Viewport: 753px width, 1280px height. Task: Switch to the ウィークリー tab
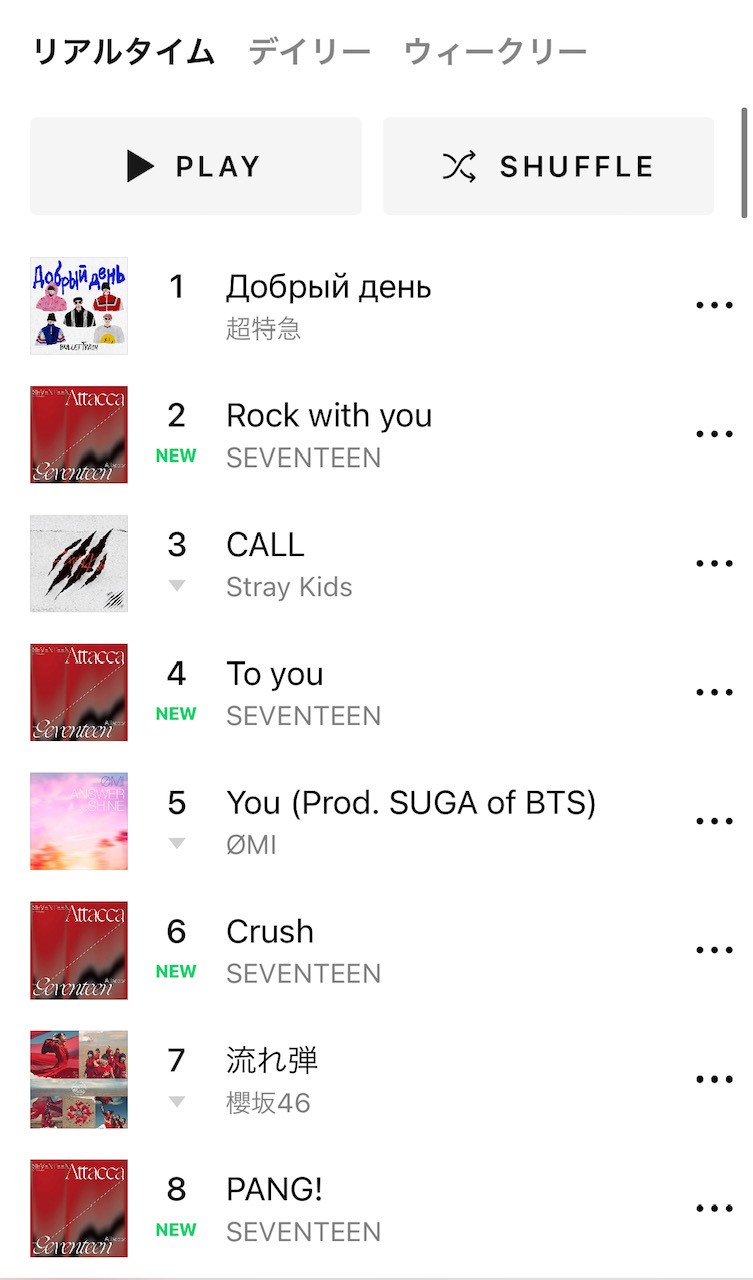point(495,51)
